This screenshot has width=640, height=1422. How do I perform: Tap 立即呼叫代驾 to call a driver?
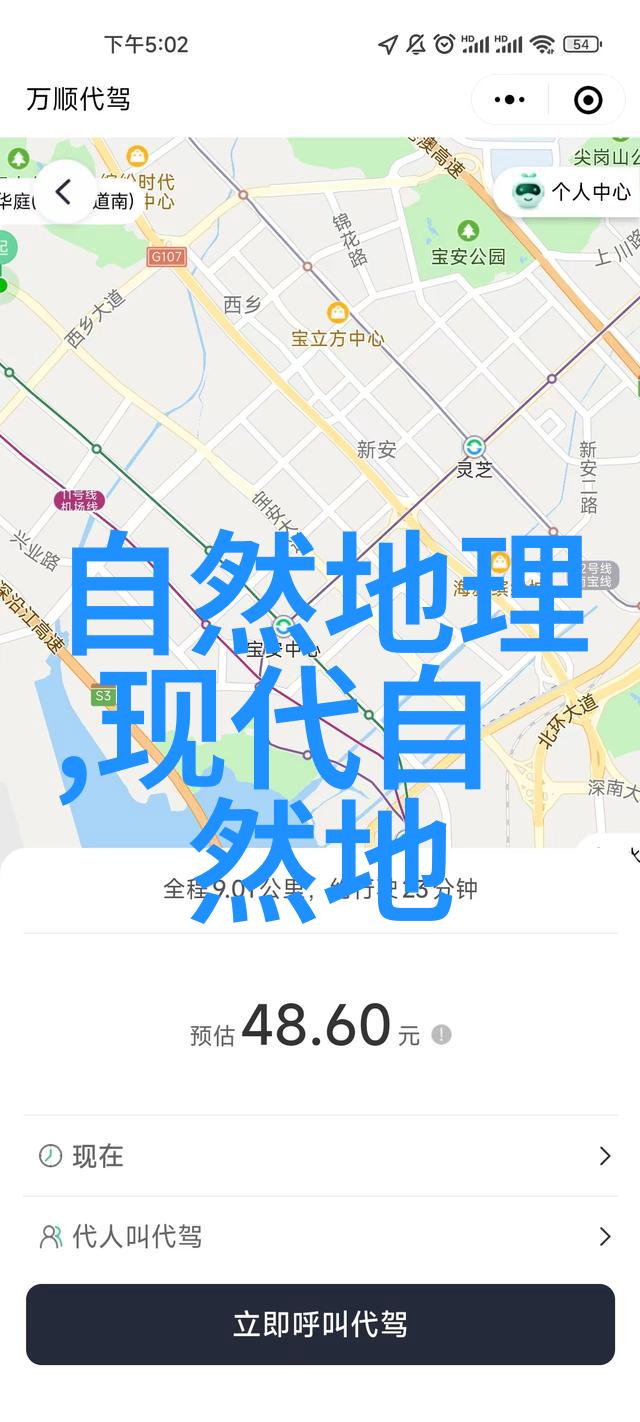click(320, 1325)
